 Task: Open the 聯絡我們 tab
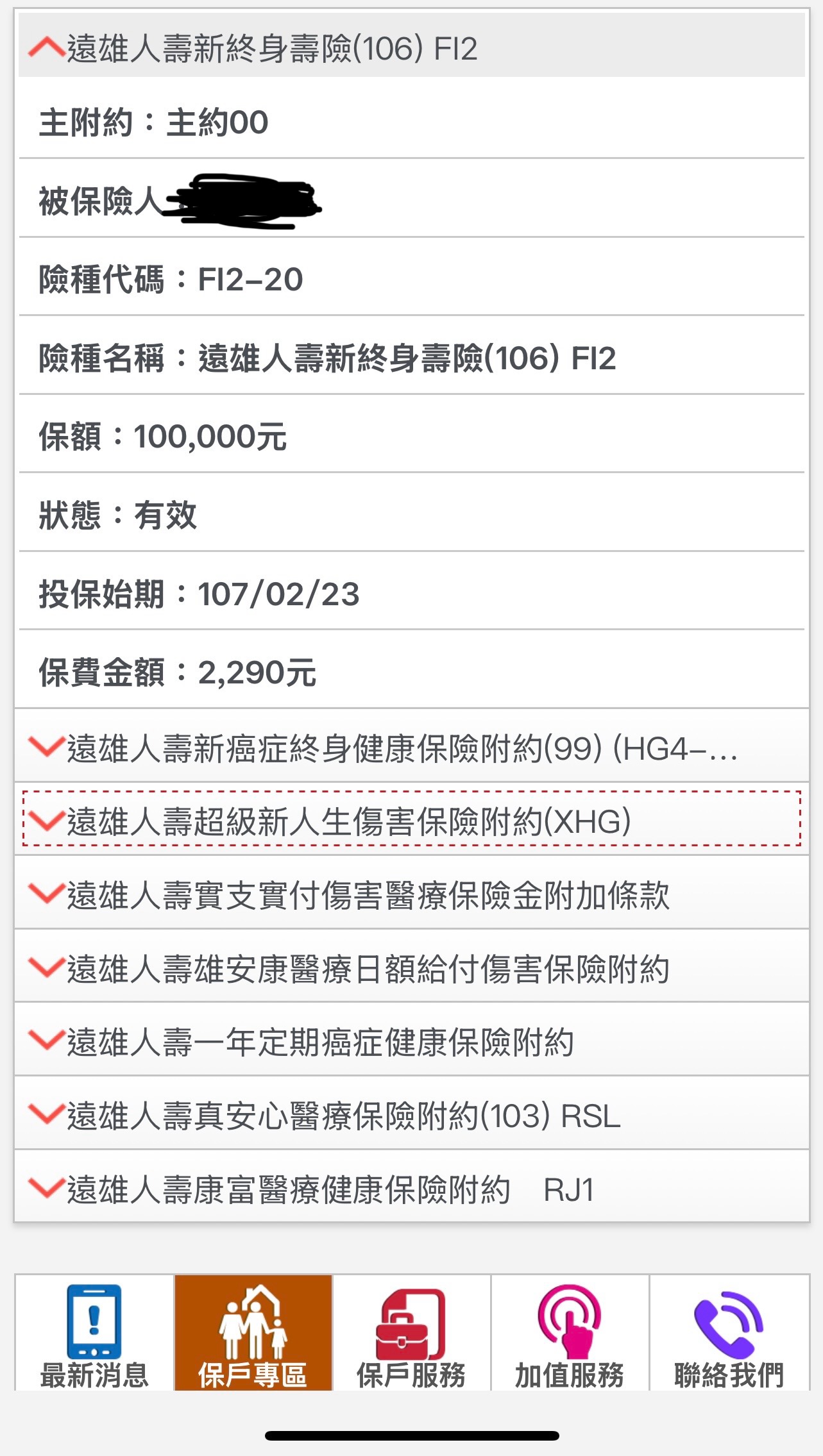[x=729, y=1335]
